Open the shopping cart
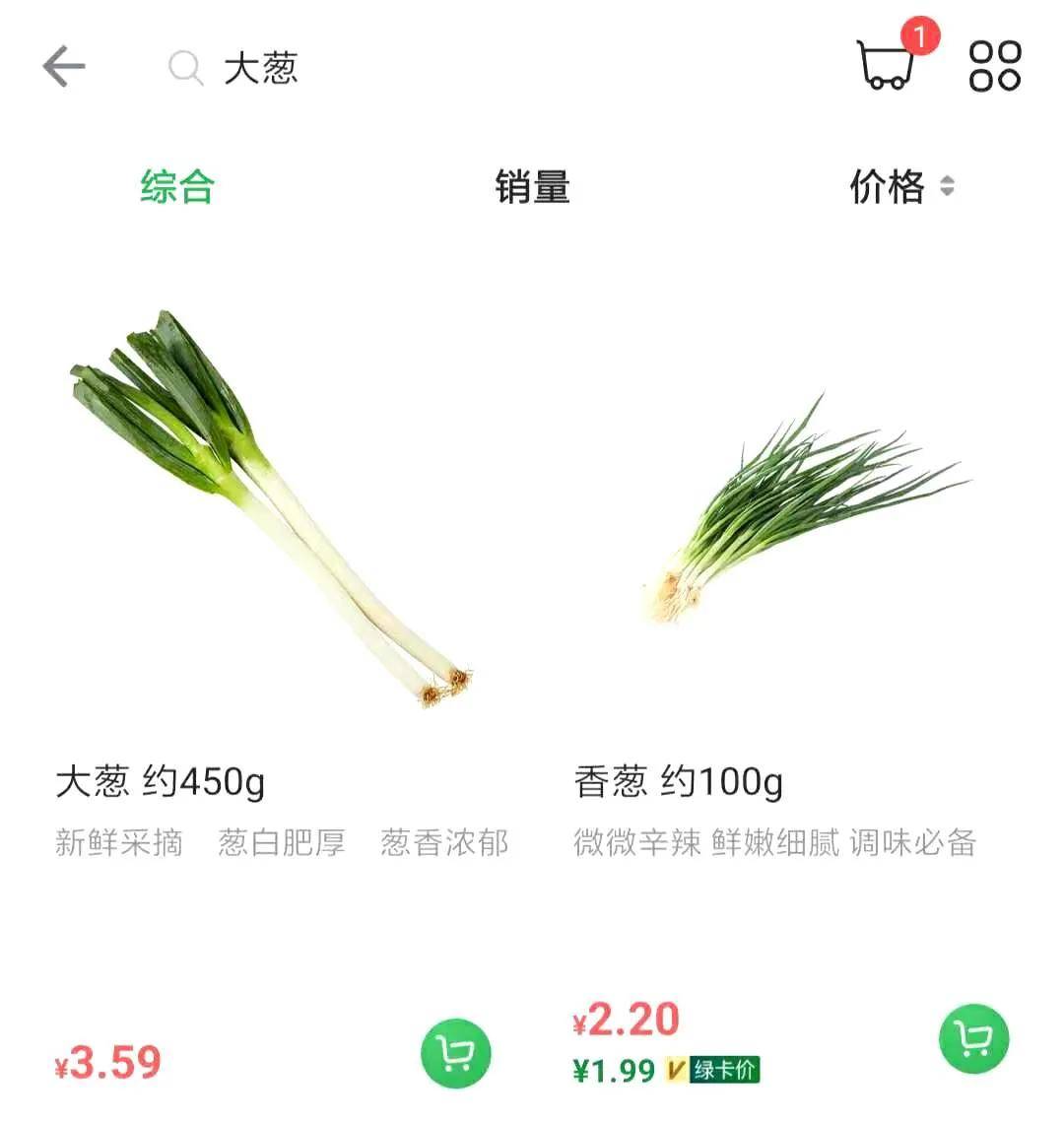The width and height of the screenshot is (1064, 1122). (887, 65)
